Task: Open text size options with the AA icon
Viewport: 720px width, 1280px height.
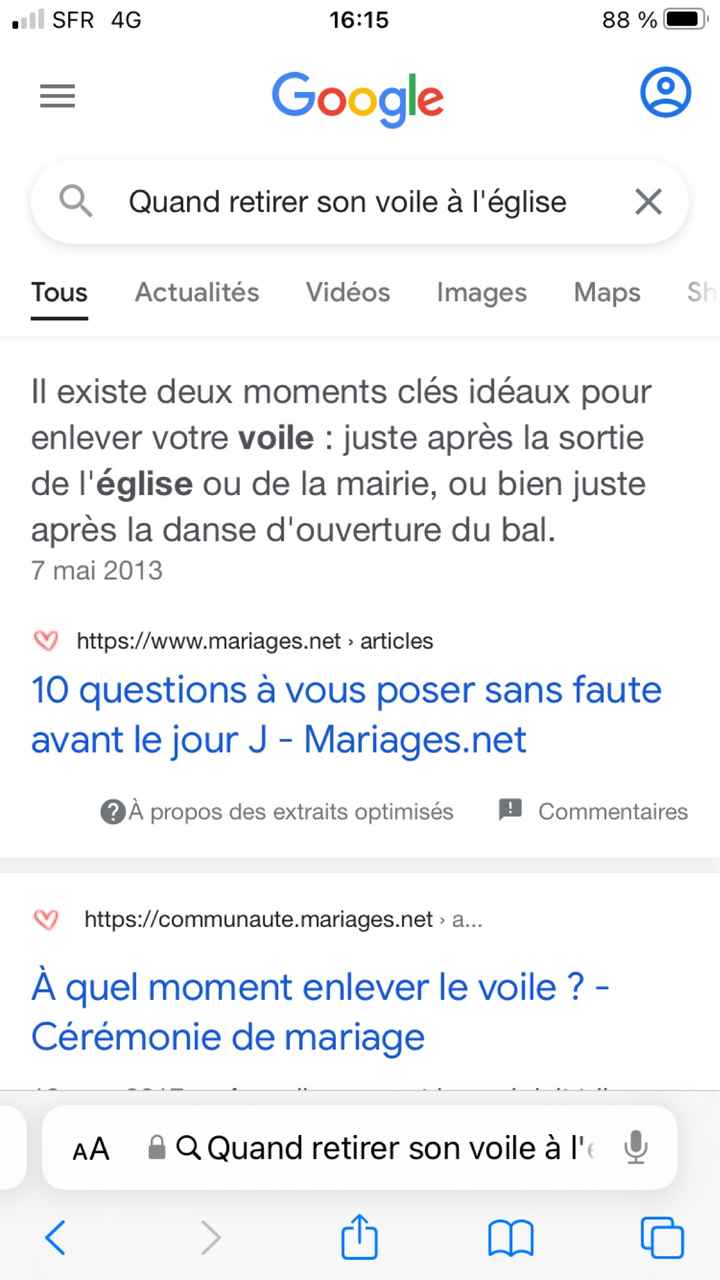Action: [91, 1148]
